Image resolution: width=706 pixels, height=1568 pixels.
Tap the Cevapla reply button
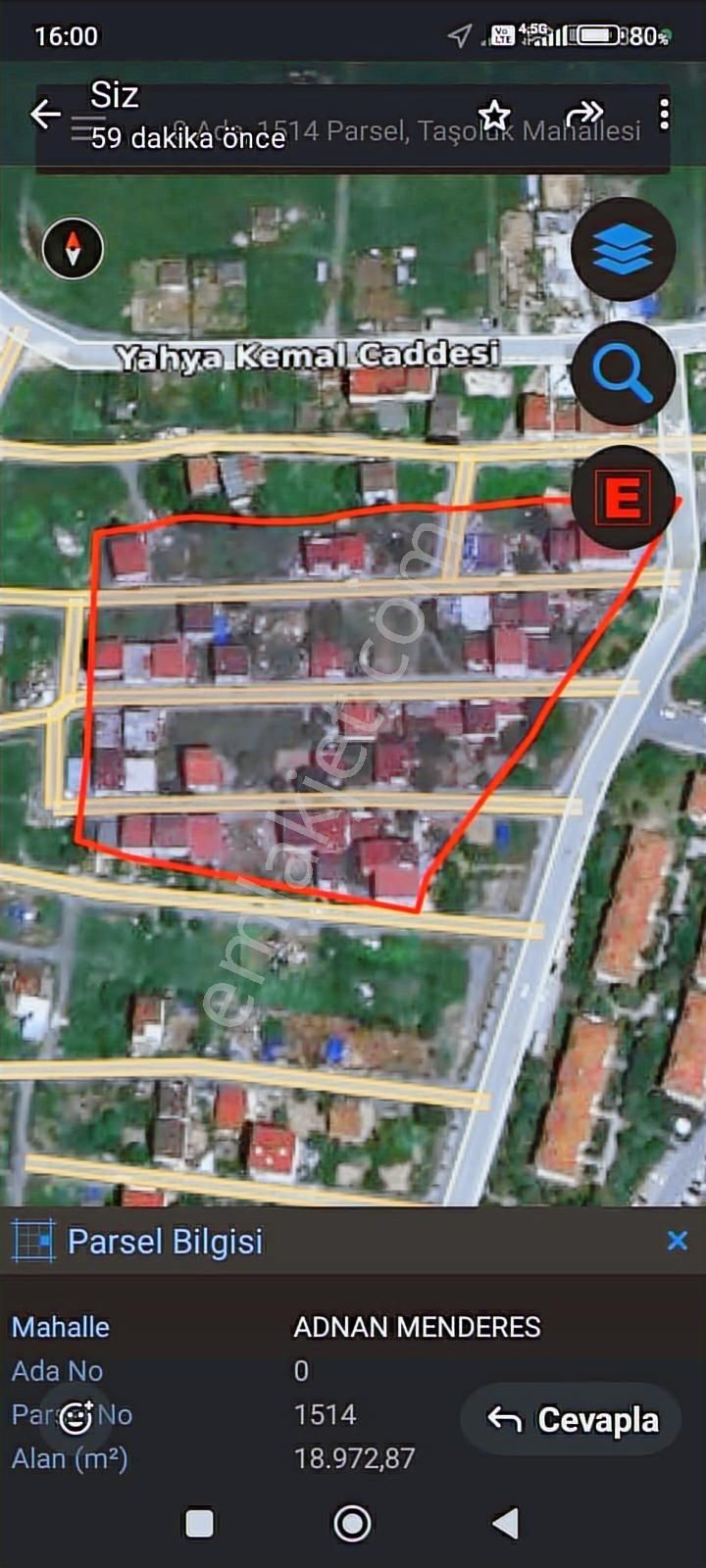point(569,1418)
